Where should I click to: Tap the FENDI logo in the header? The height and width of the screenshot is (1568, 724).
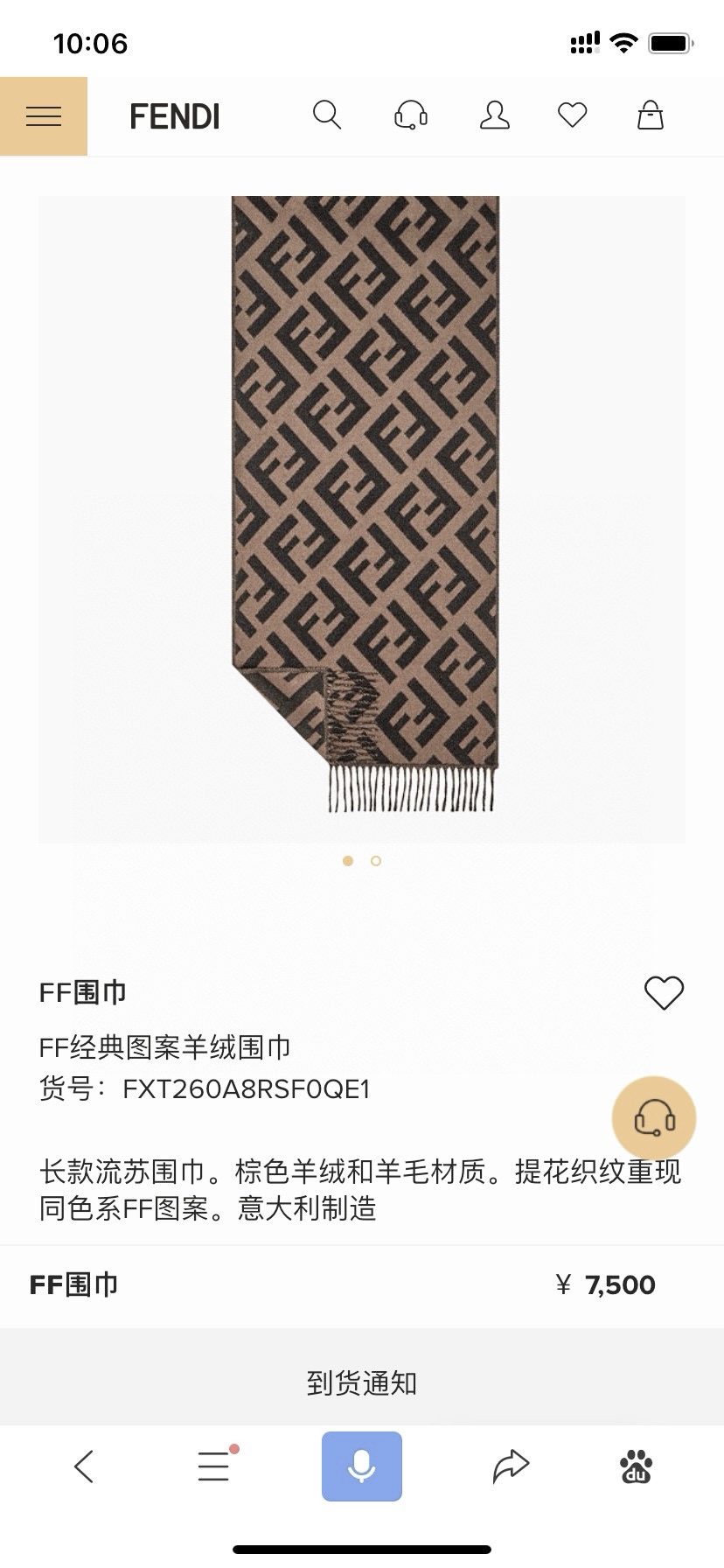(174, 115)
